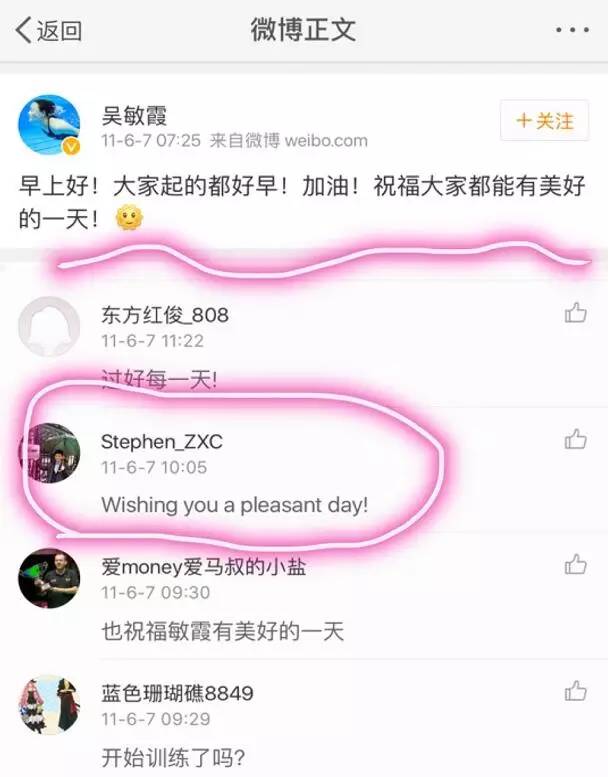Go back with the 返回 button
This screenshot has width=608, height=777.
tap(47, 30)
